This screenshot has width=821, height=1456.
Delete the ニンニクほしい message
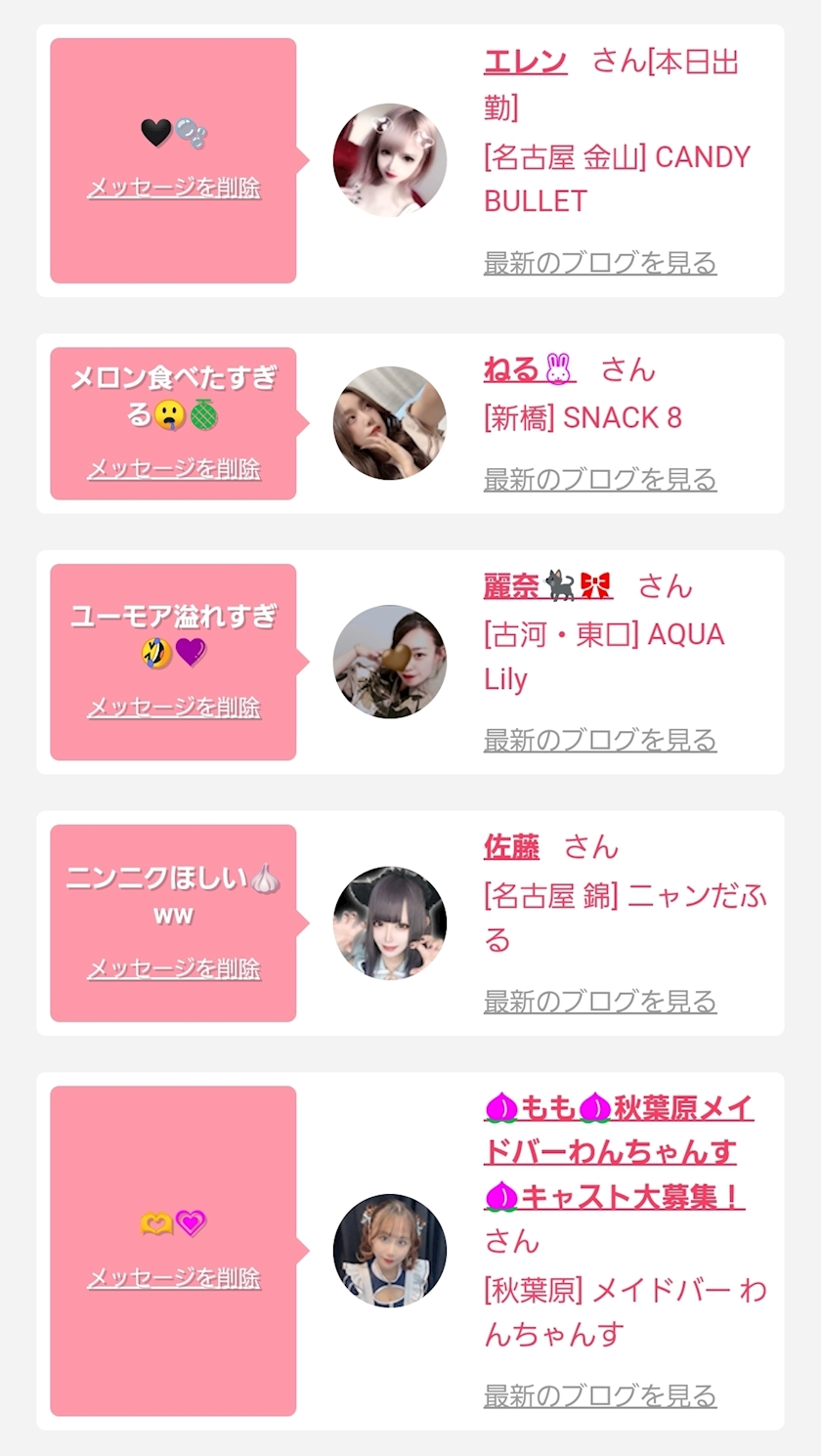click(174, 968)
